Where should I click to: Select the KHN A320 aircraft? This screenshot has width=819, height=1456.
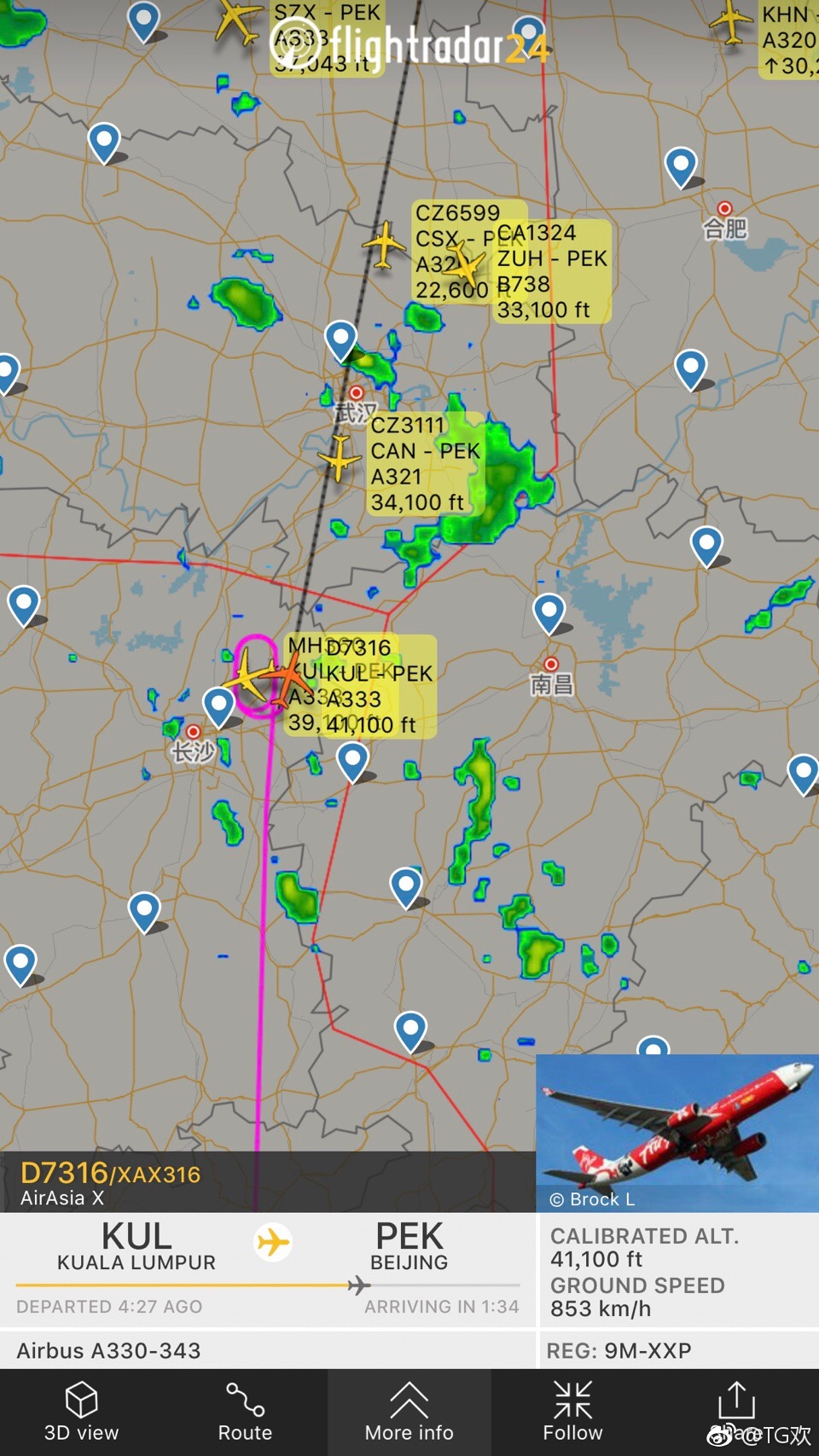pos(731,21)
